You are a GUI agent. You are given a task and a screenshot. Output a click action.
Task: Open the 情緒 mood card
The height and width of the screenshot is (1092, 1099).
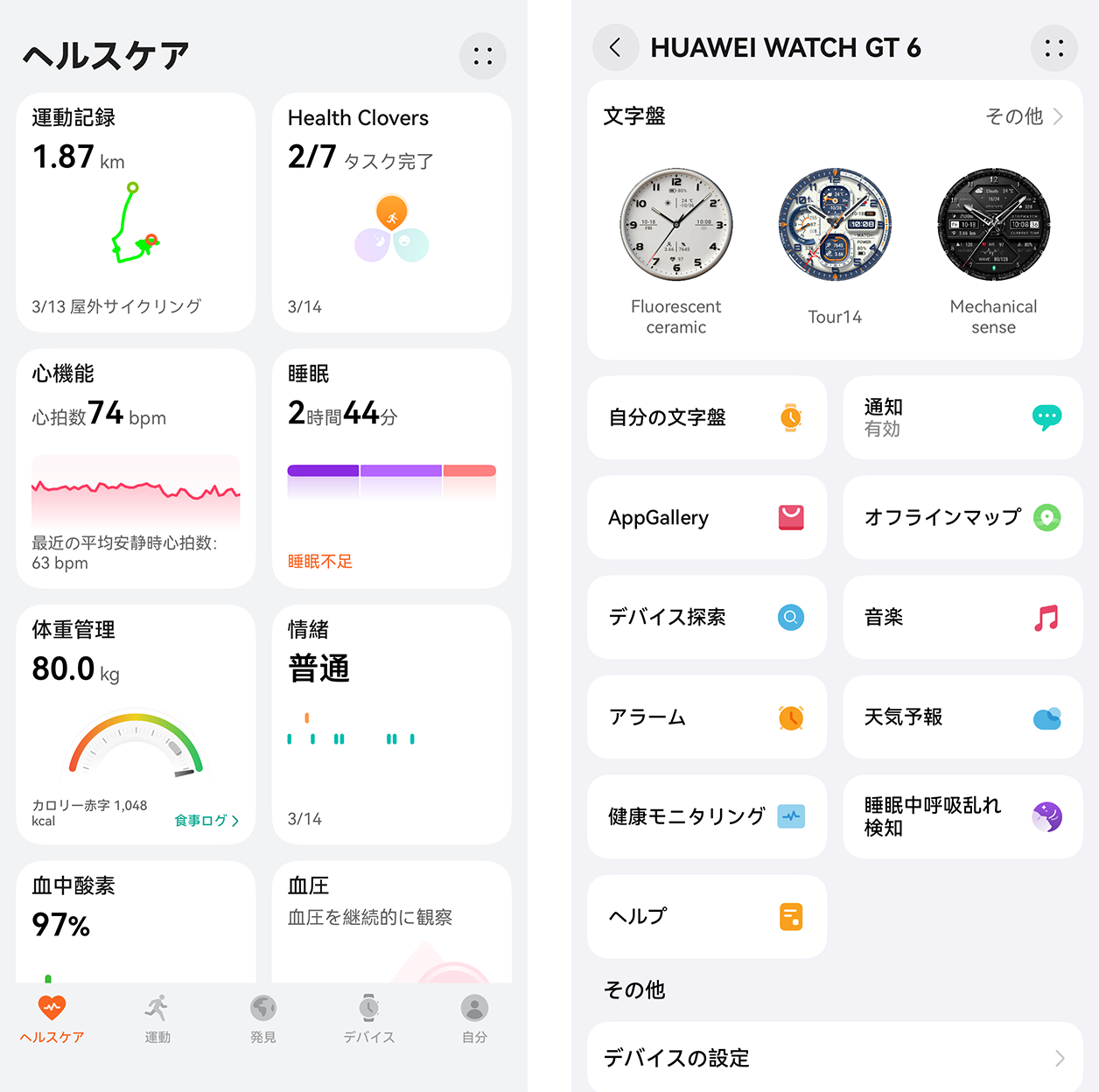391,724
